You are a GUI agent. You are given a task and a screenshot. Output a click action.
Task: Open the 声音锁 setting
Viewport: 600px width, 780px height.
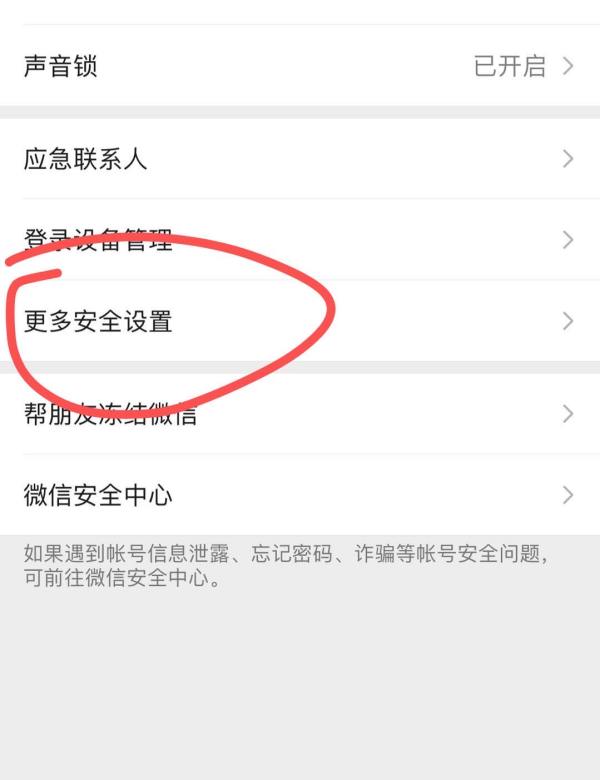point(300,67)
